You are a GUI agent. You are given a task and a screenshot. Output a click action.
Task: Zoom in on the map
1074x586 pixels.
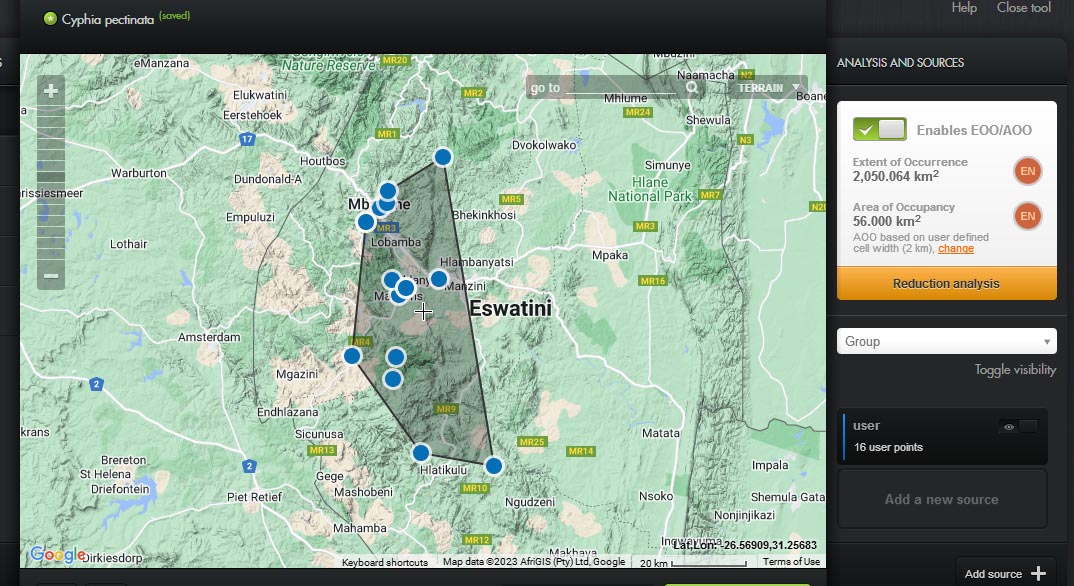pyautogui.click(x=51, y=91)
